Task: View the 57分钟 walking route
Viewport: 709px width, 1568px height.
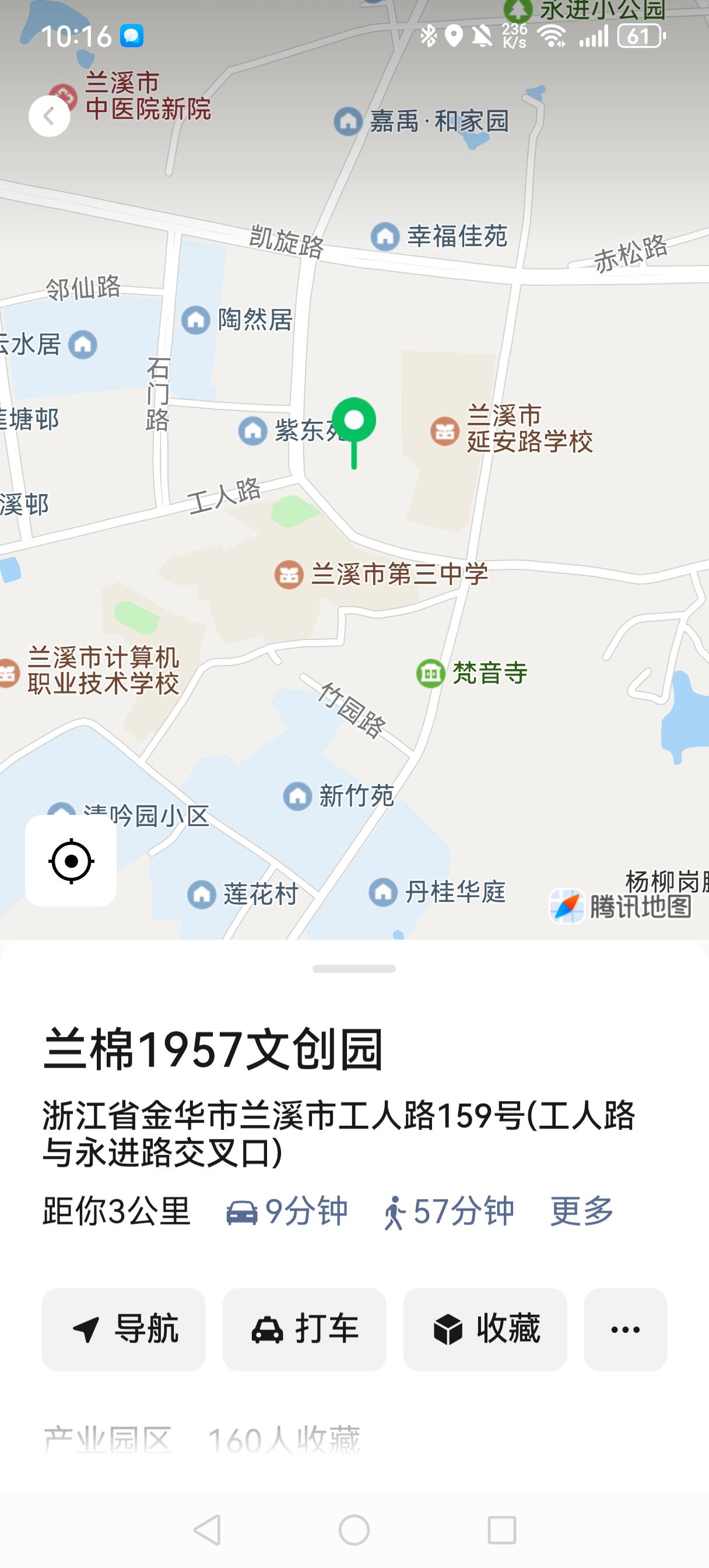Action: click(449, 1210)
